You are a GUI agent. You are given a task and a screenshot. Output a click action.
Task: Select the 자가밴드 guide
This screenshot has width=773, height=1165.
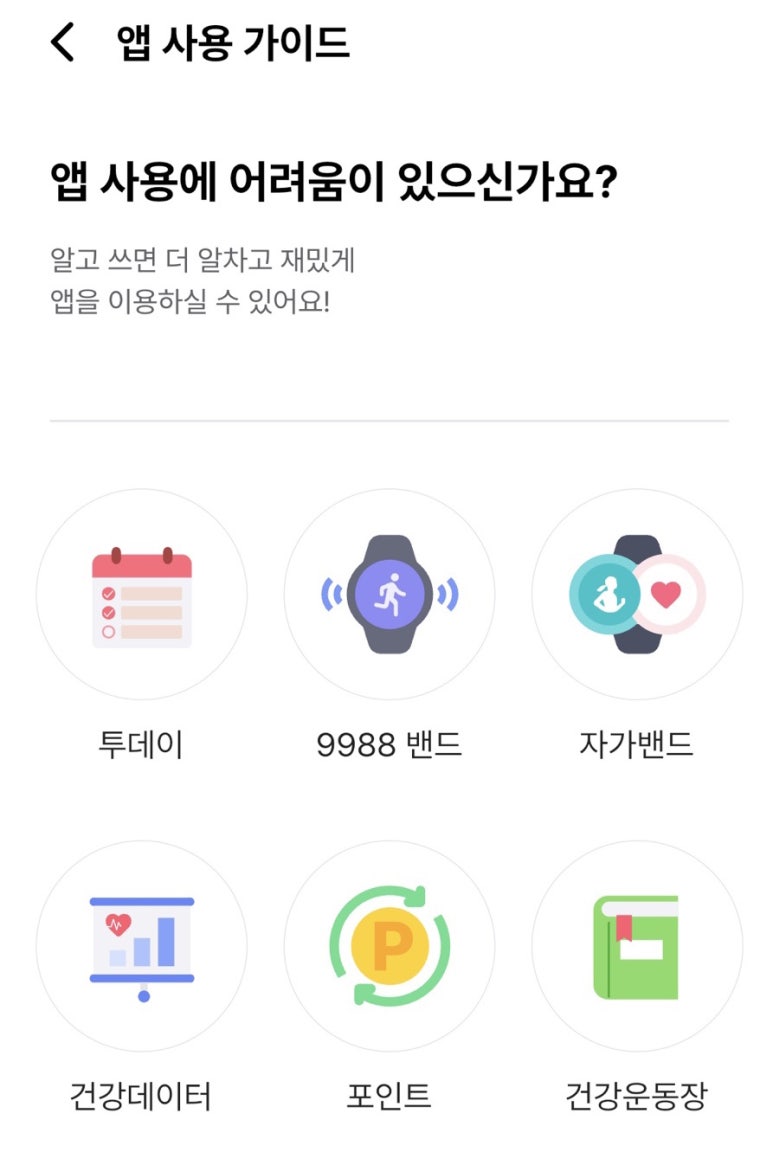tap(636, 594)
